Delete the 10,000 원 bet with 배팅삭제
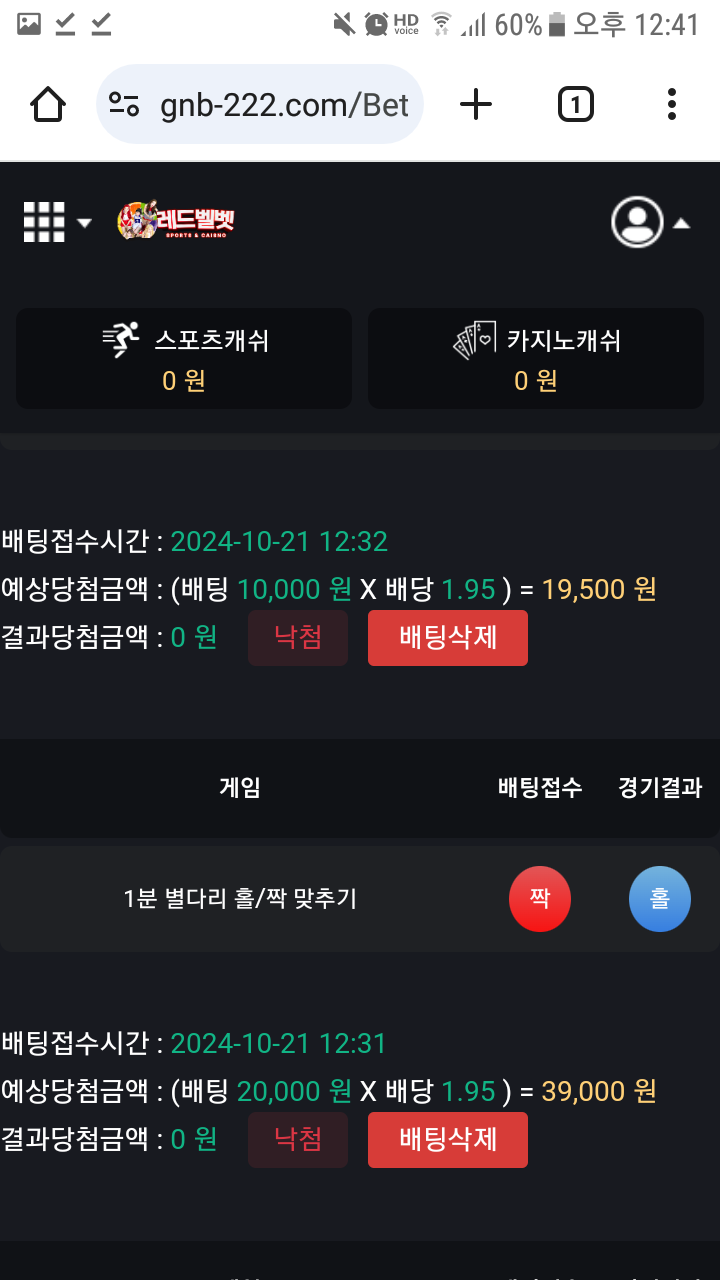Image resolution: width=720 pixels, height=1280 pixels. click(447, 638)
